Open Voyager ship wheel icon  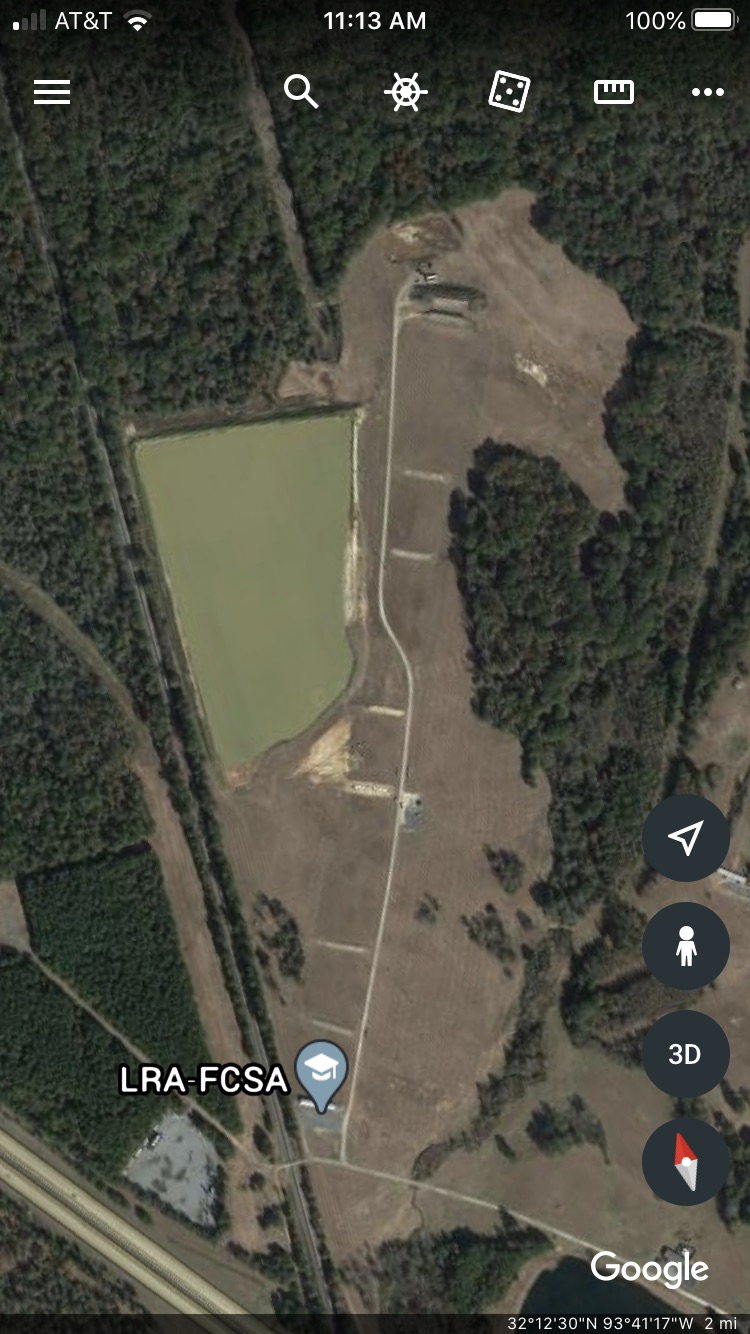[x=405, y=92]
